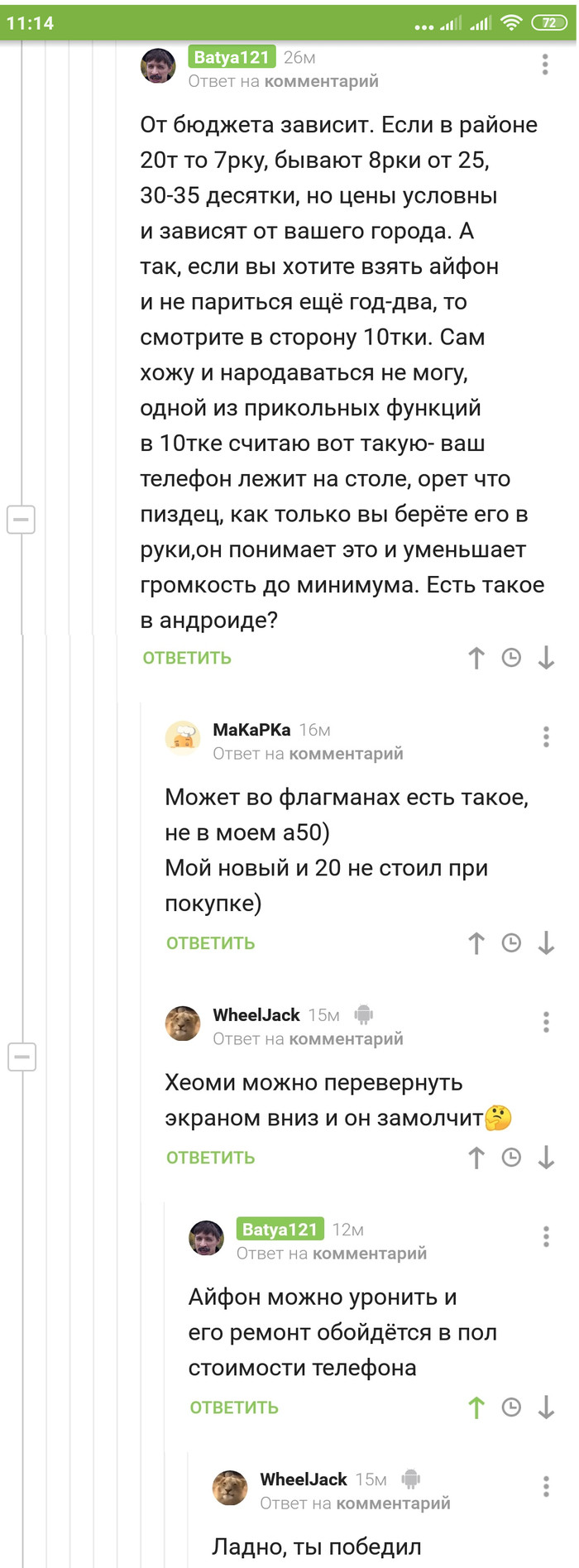Save Batya121's first comment for later
The width and height of the screenshot is (579, 1568).
pos(511,658)
